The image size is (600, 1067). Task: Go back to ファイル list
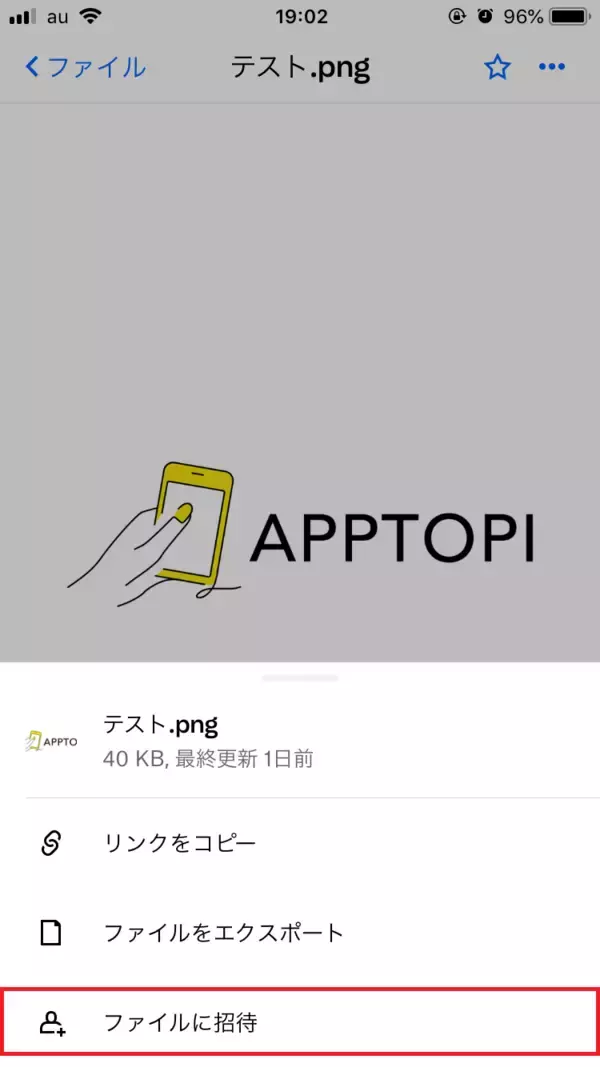tap(85, 67)
